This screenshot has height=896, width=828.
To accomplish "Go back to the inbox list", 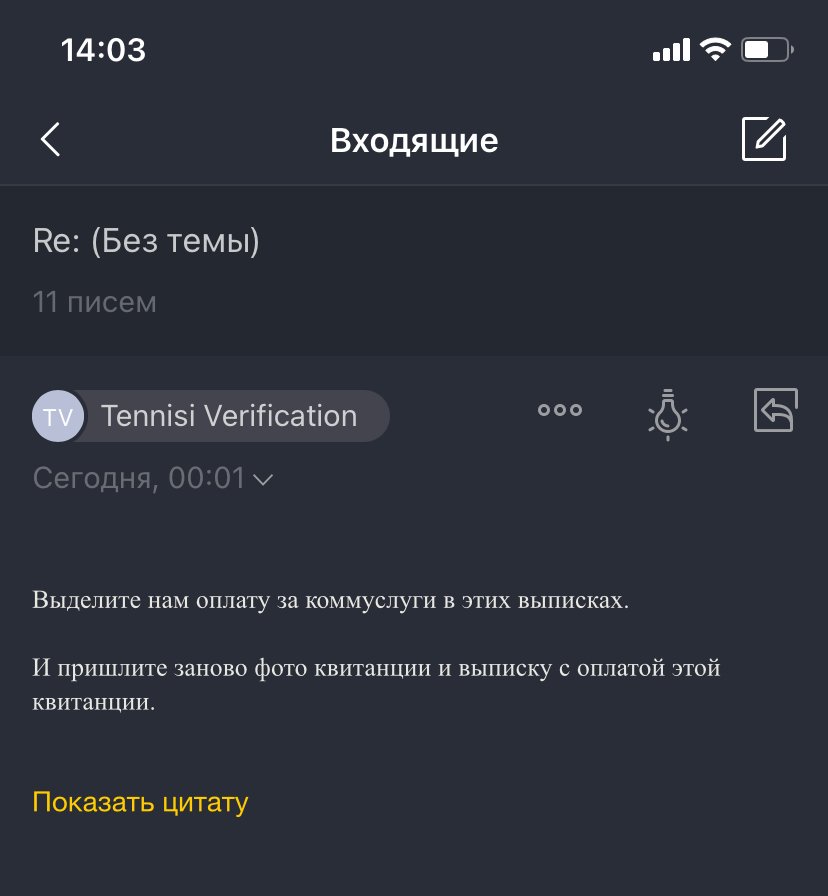I will click(51, 140).
